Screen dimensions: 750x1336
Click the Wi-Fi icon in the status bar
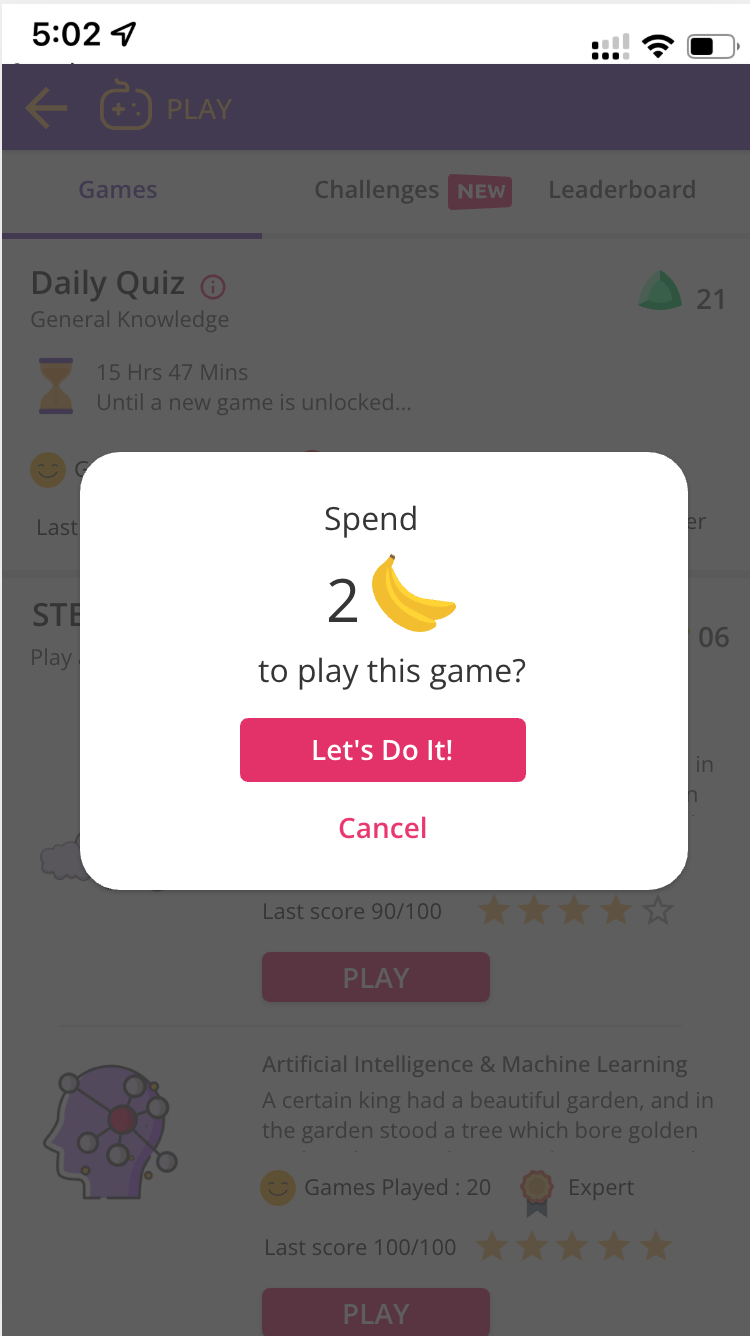[x=658, y=45]
